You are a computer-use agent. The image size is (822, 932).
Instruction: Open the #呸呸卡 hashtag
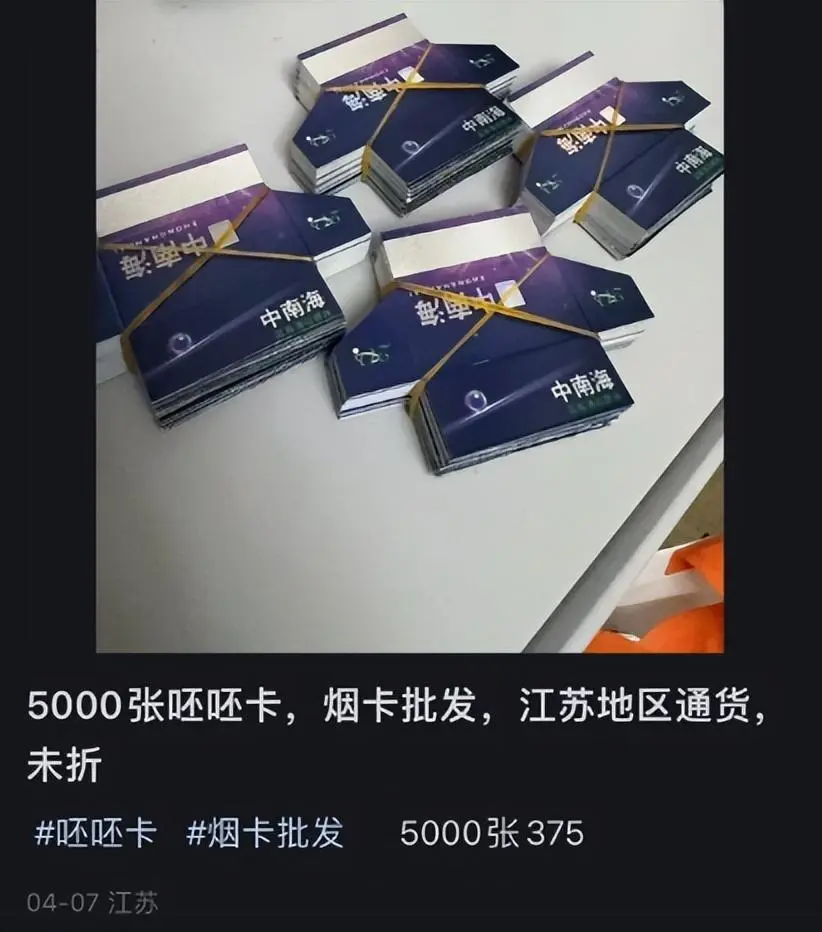tap(96, 834)
